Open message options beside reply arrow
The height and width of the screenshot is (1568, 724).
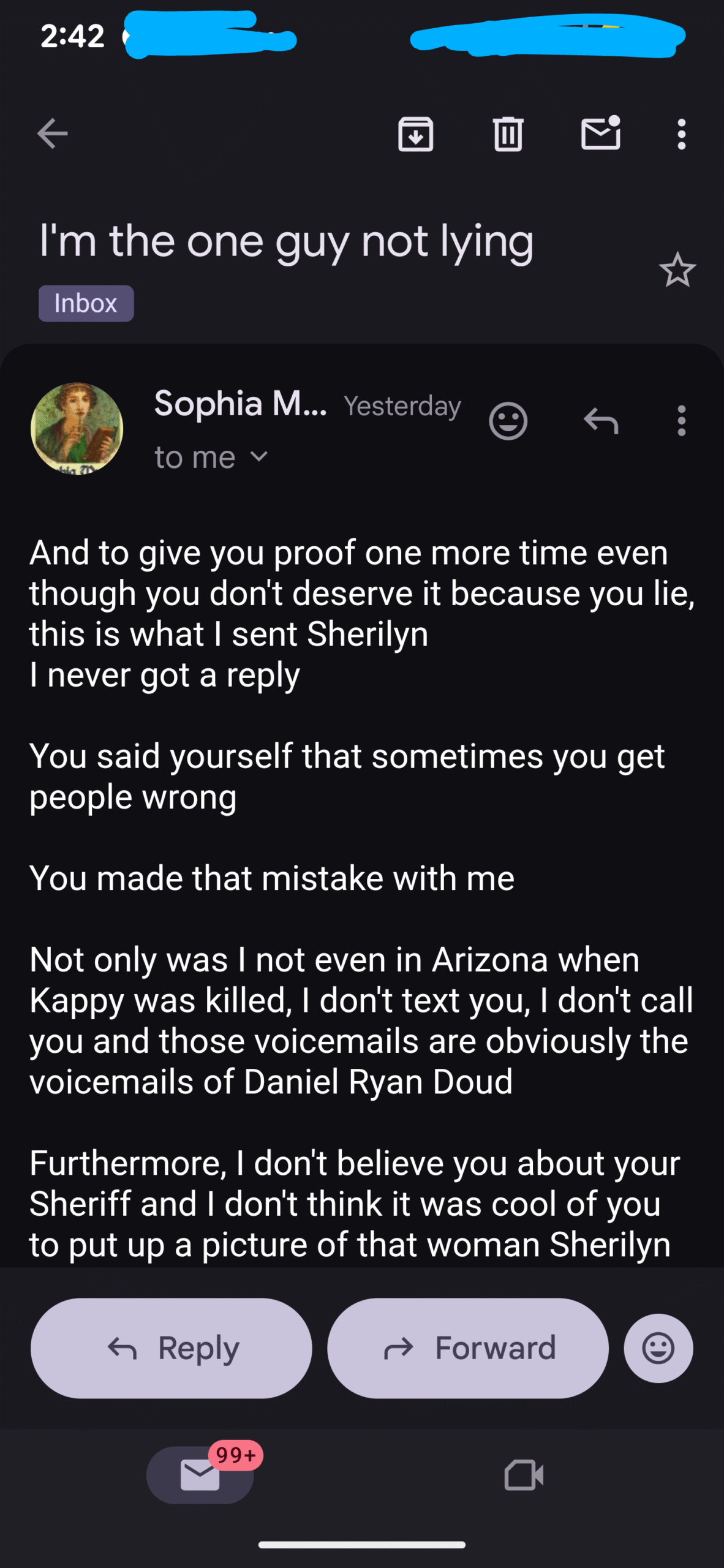click(x=681, y=421)
